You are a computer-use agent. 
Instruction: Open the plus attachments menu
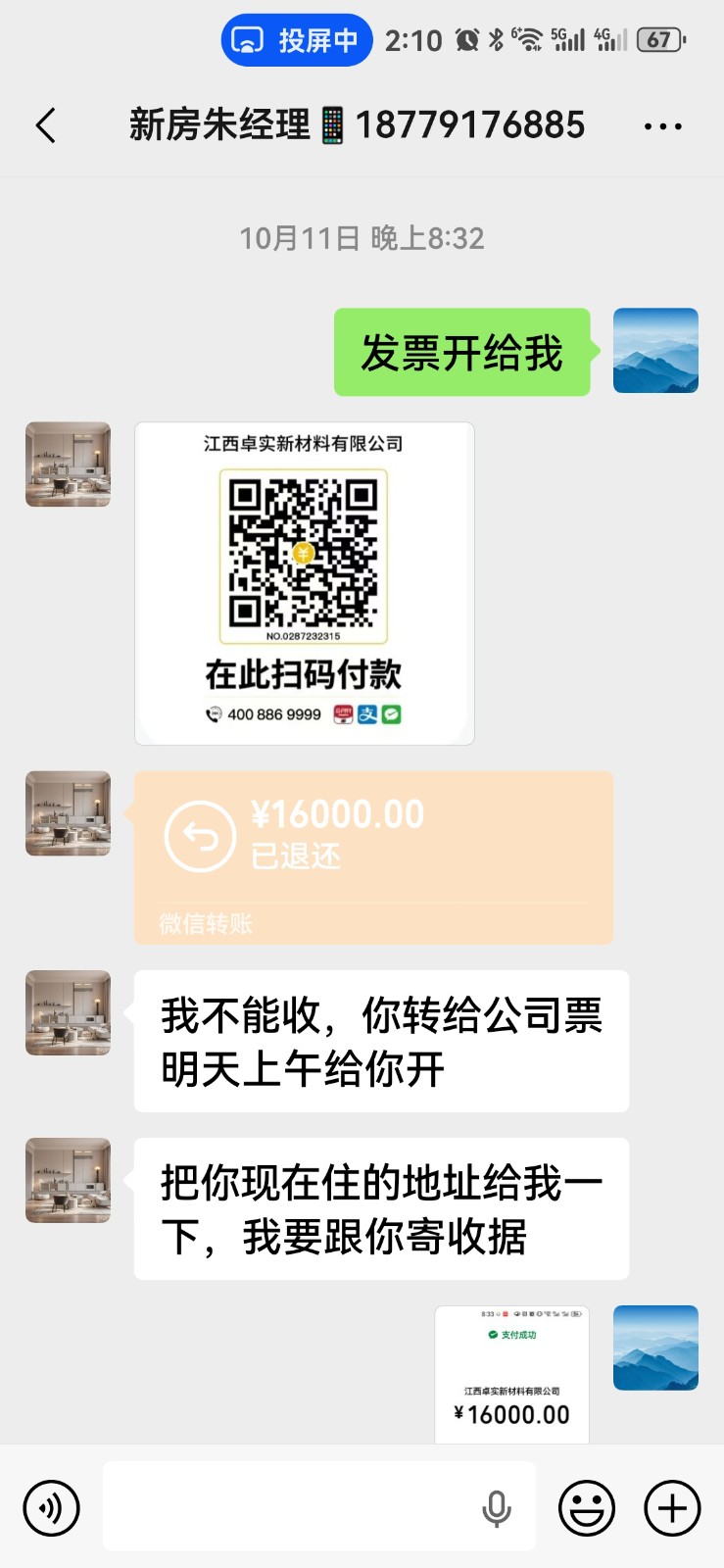point(672,1507)
